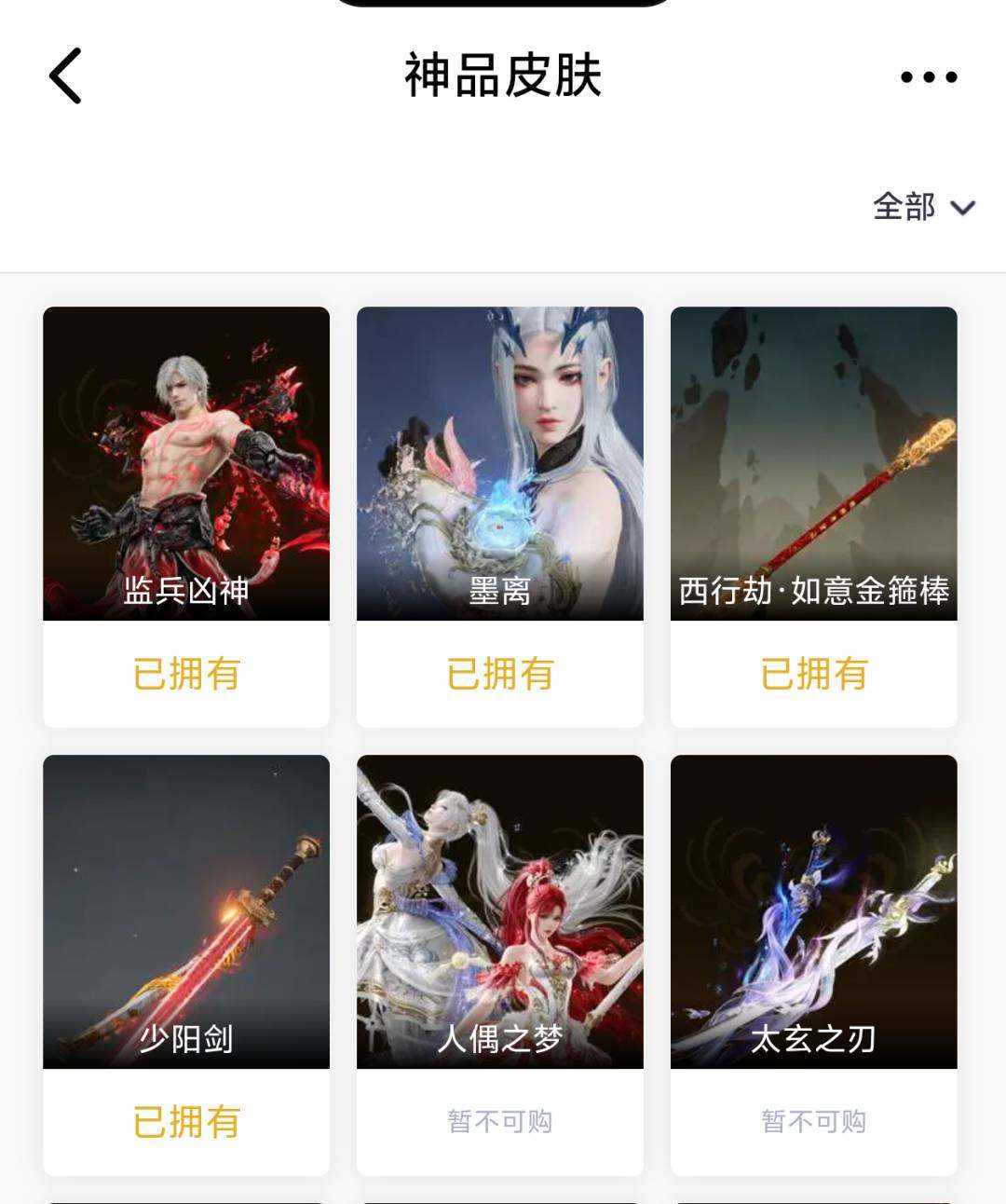This screenshot has width=1006, height=1204.
Task: Tap 已拥有 under 墨离
Action: [x=499, y=674]
